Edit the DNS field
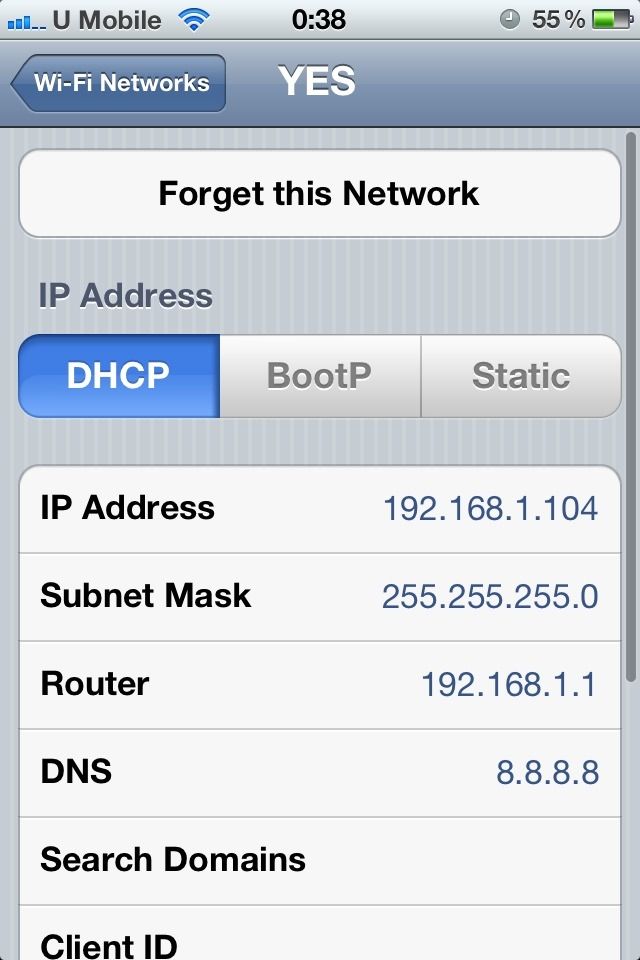The width and height of the screenshot is (640, 960). (320, 772)
